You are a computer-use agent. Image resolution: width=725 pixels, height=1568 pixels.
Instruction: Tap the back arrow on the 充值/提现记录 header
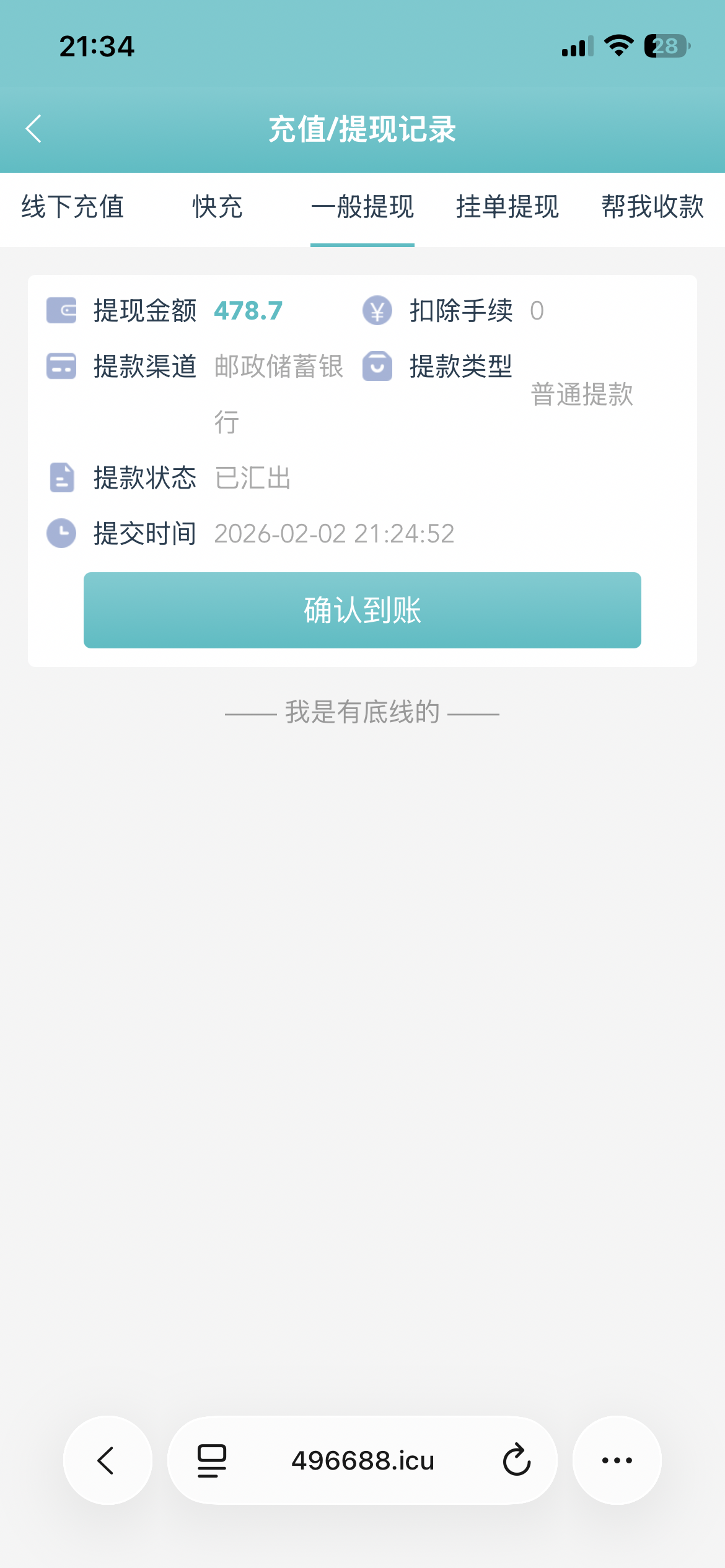coord(34,129)
